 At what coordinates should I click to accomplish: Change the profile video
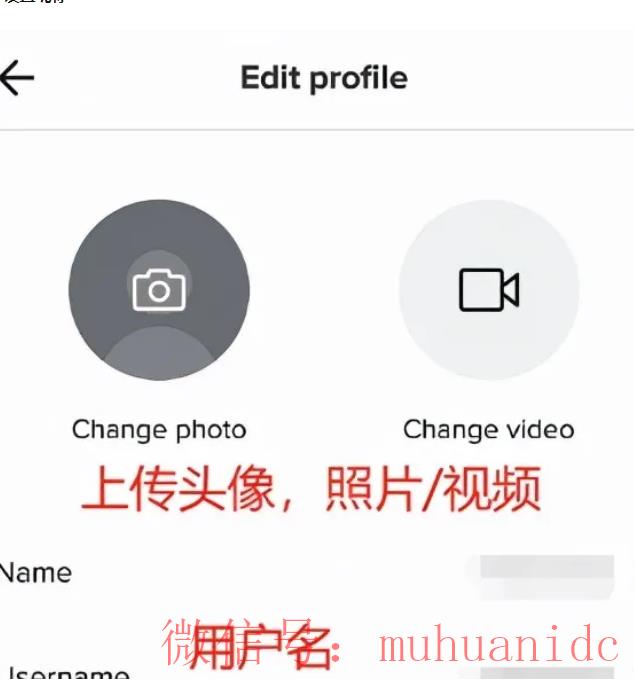(488, 290)
